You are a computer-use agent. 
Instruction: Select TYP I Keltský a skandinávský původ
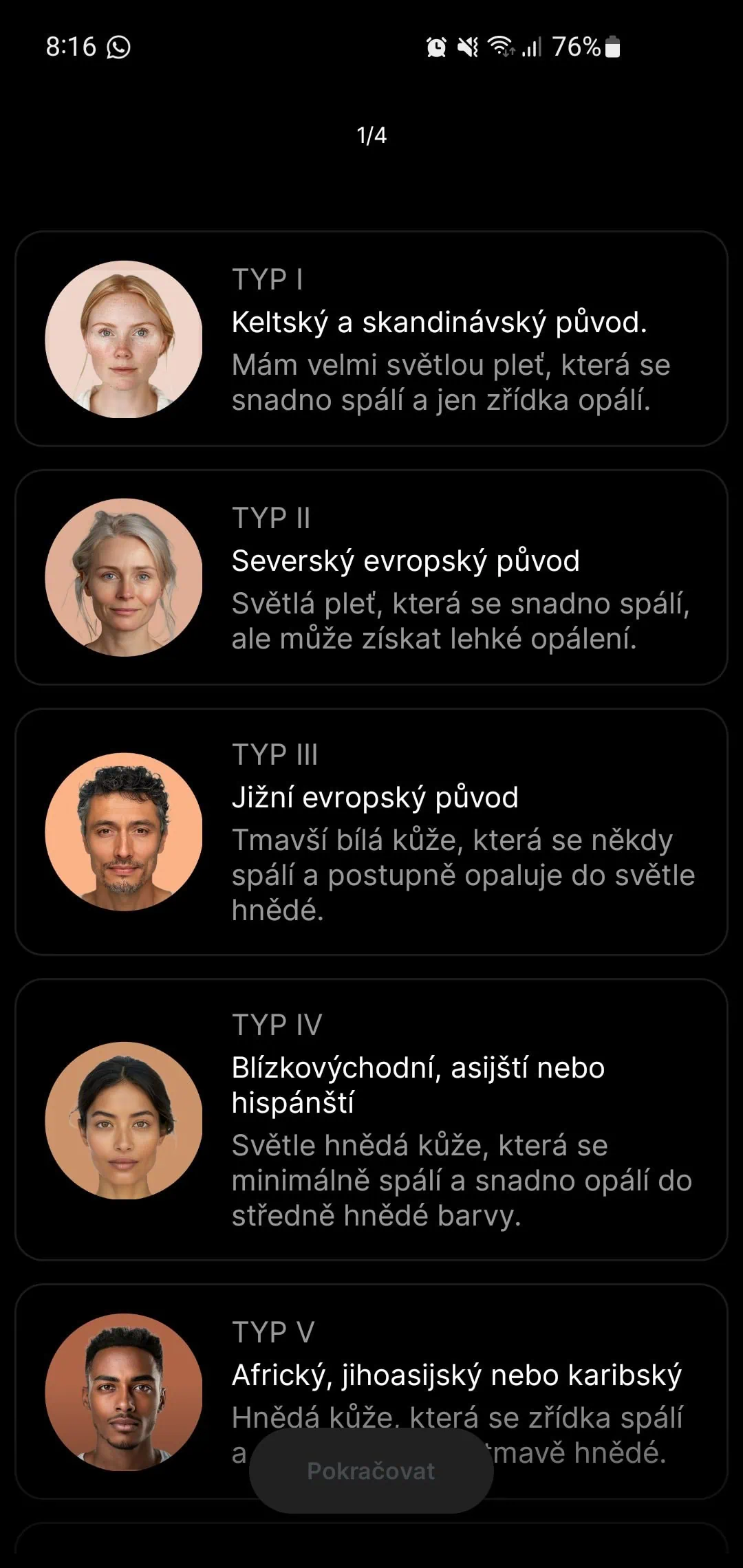(x=371, y=338)
